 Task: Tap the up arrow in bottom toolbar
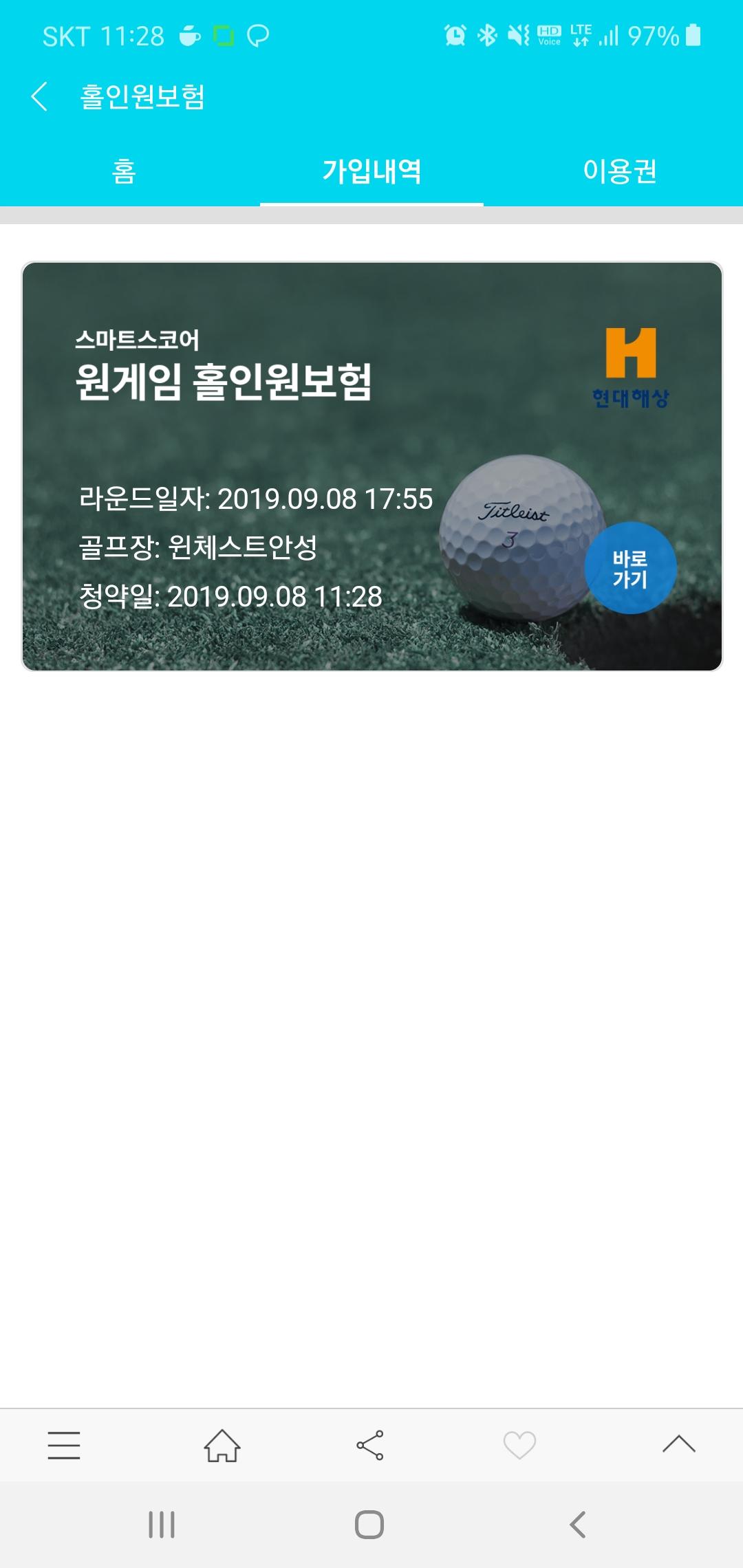tap(678, 1445)
